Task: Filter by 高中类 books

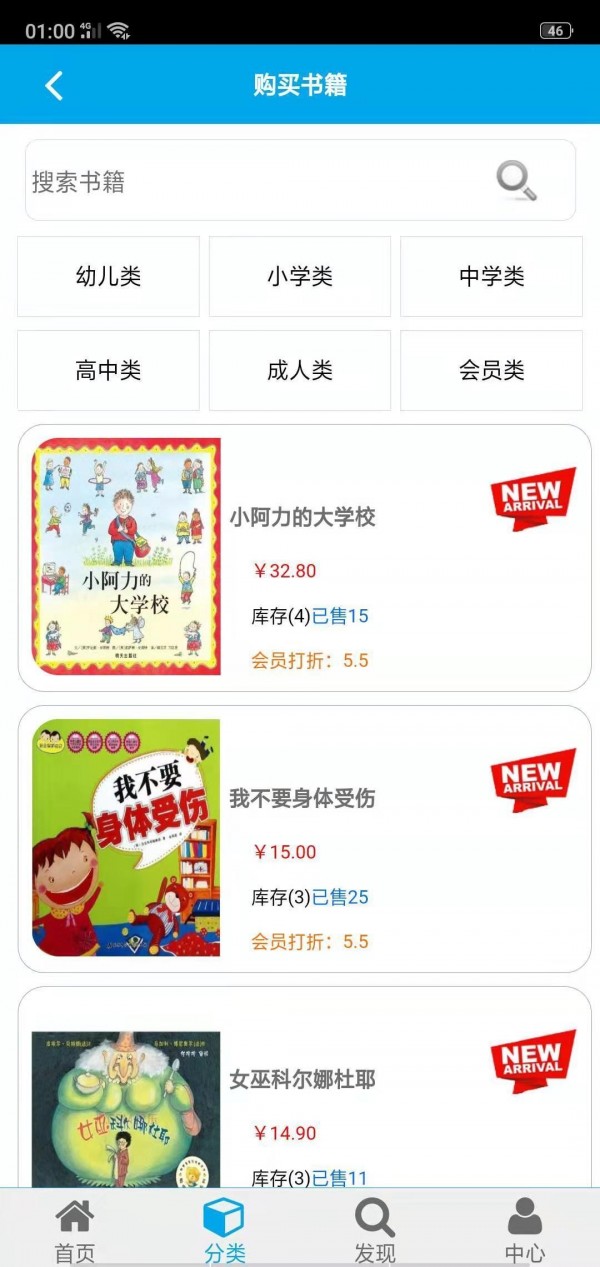Action: pyautogui.click(x=108, y=371)
